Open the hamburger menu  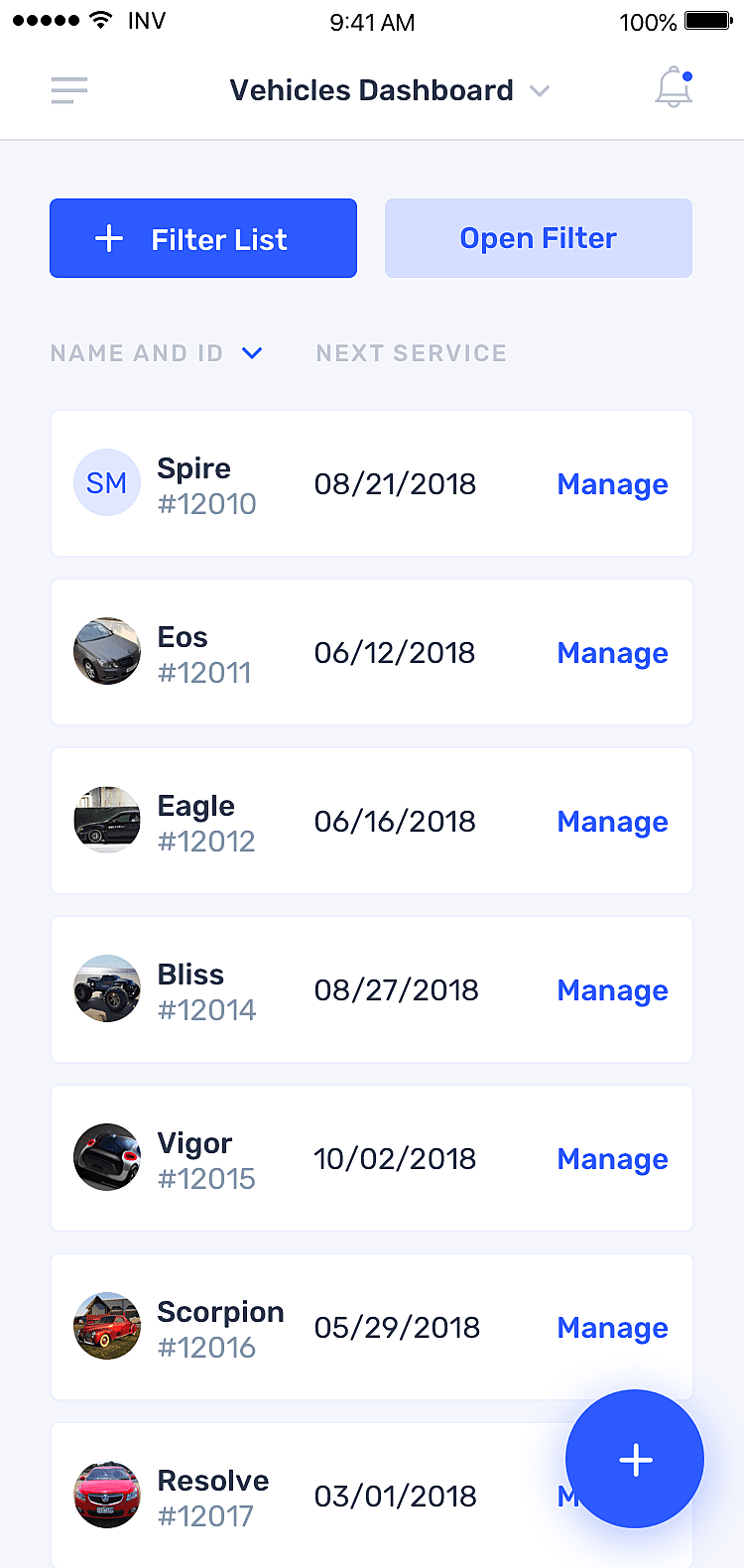(69, 90)
